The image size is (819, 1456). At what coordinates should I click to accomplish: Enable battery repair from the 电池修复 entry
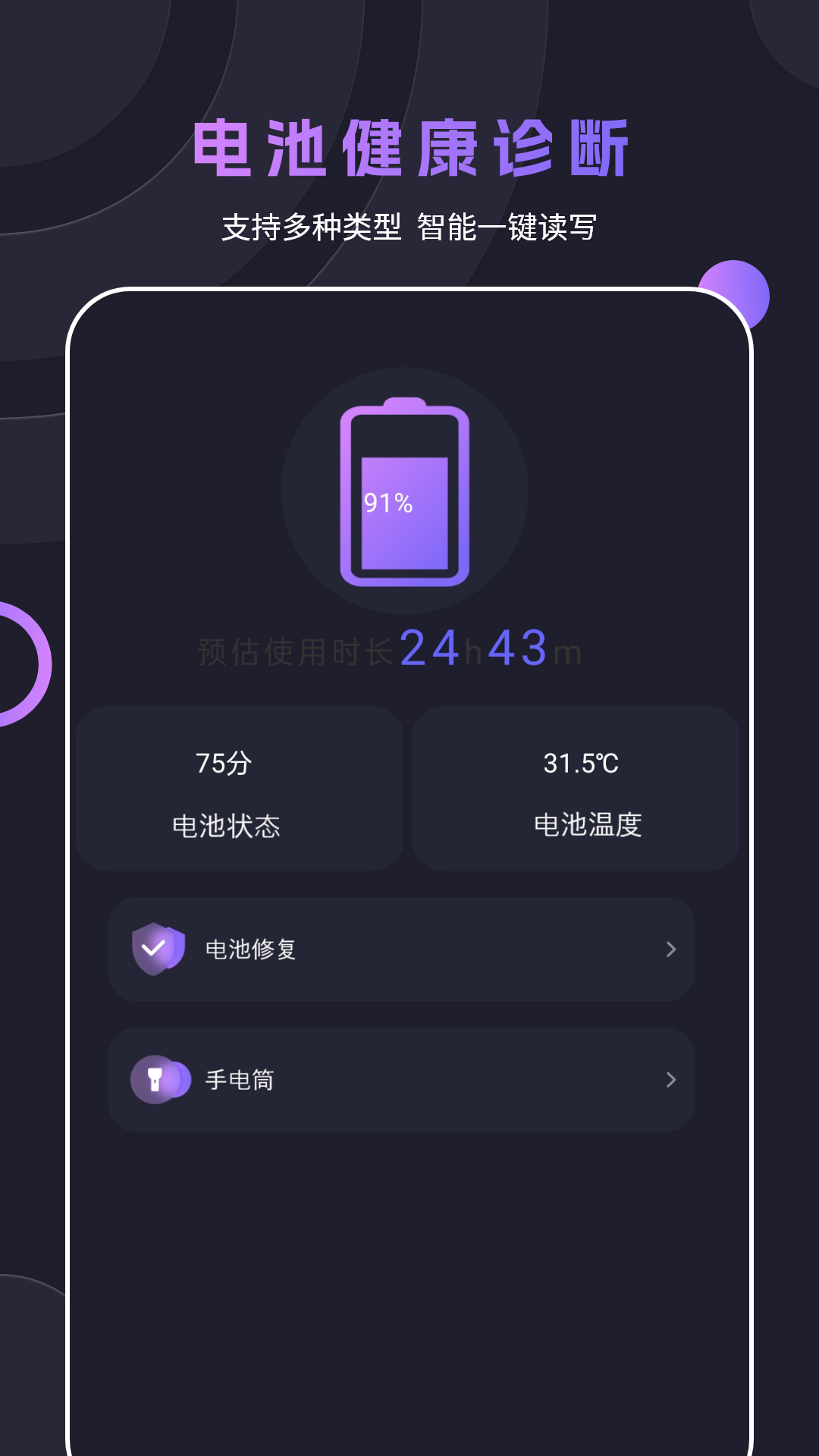tap(400, 949)
